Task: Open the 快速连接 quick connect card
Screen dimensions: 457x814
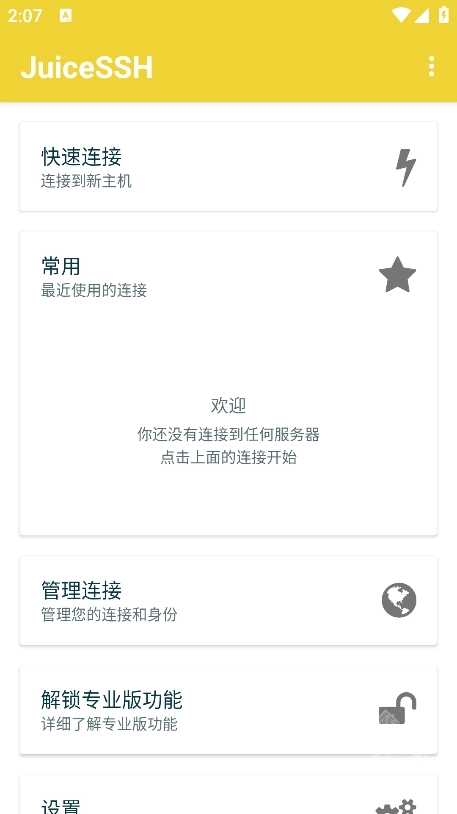Action: click(228, 167)
